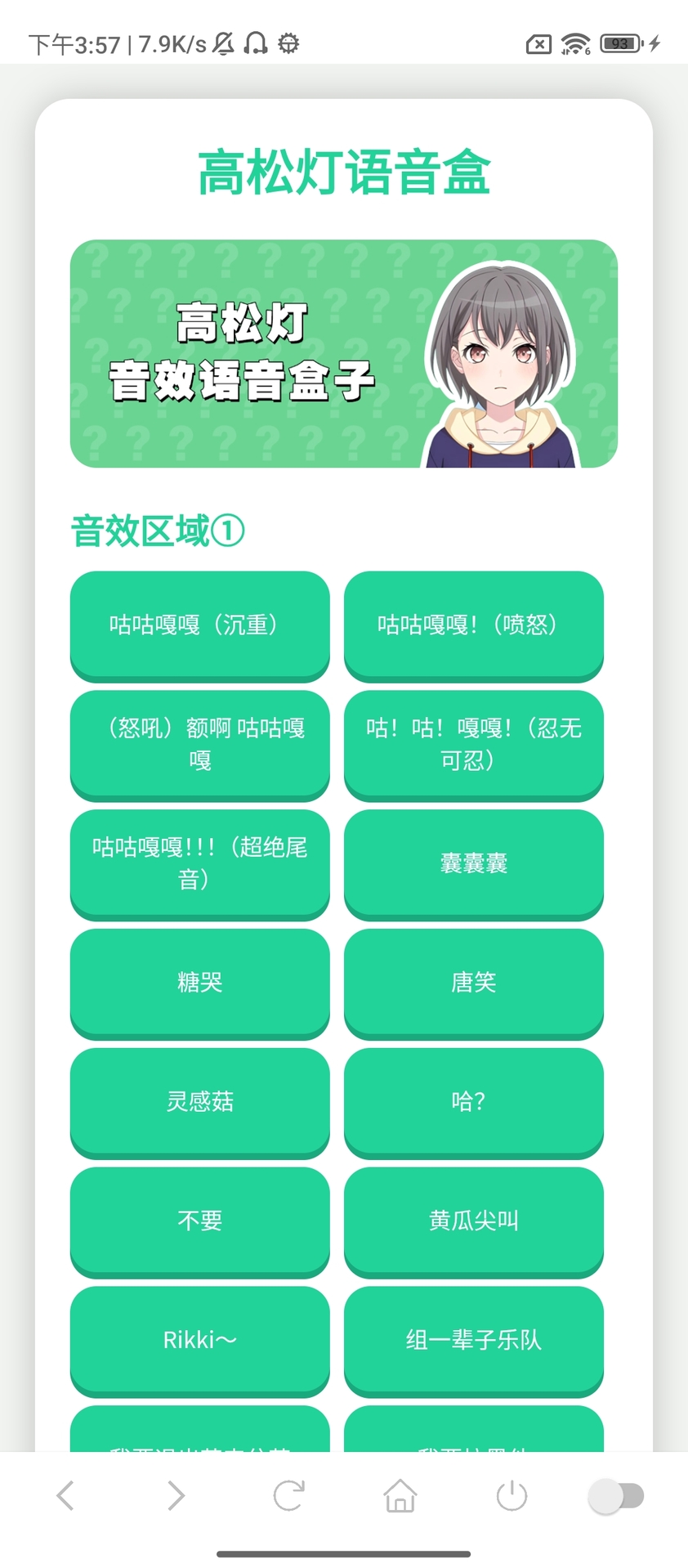Reload the page
Image resolution: width=688 pixels, height=1568 pixels.
click(288, 1496)
